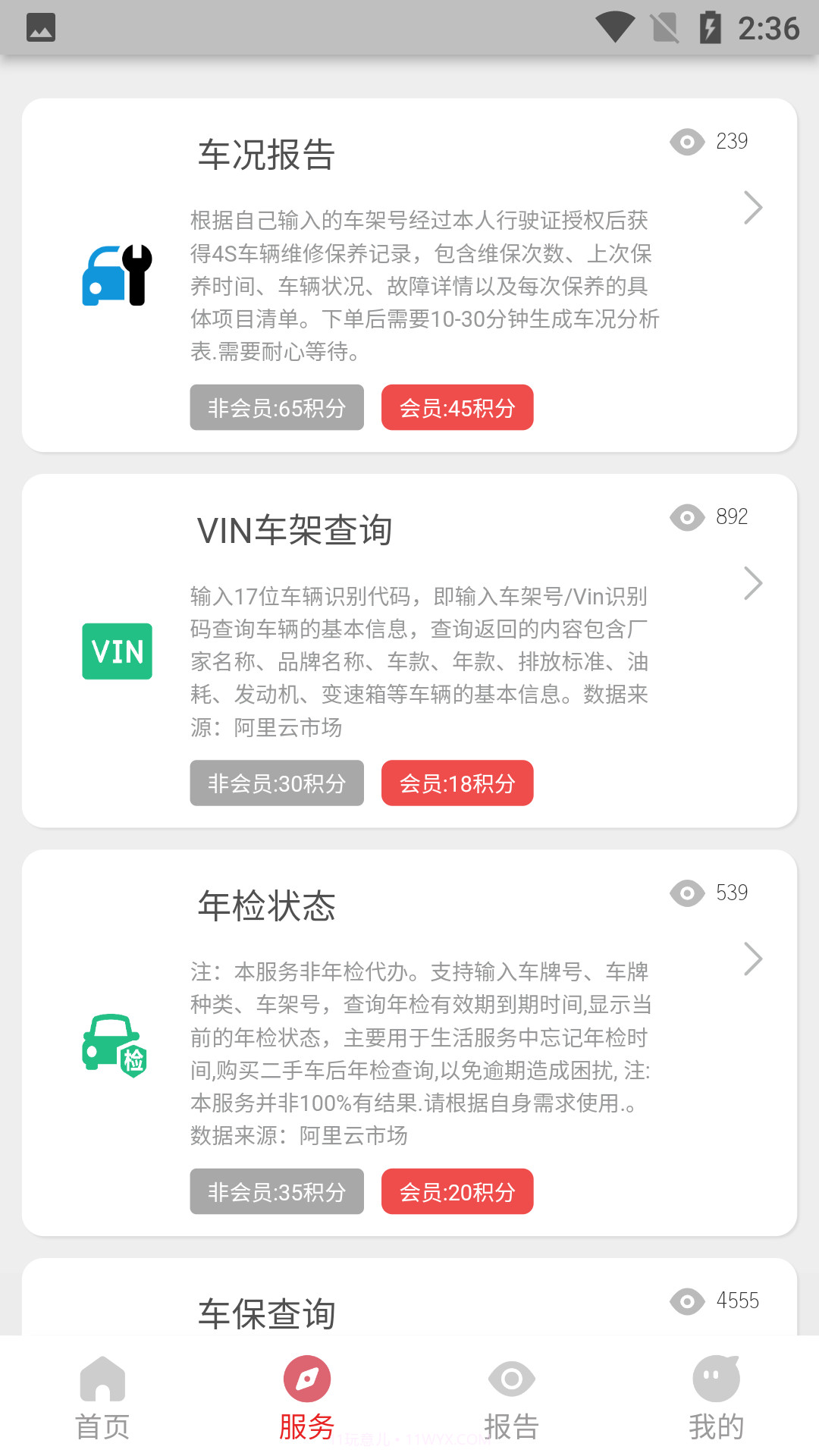
Task: Open VIN车架查询 details with arrow chevron
Action: [753, 582]
